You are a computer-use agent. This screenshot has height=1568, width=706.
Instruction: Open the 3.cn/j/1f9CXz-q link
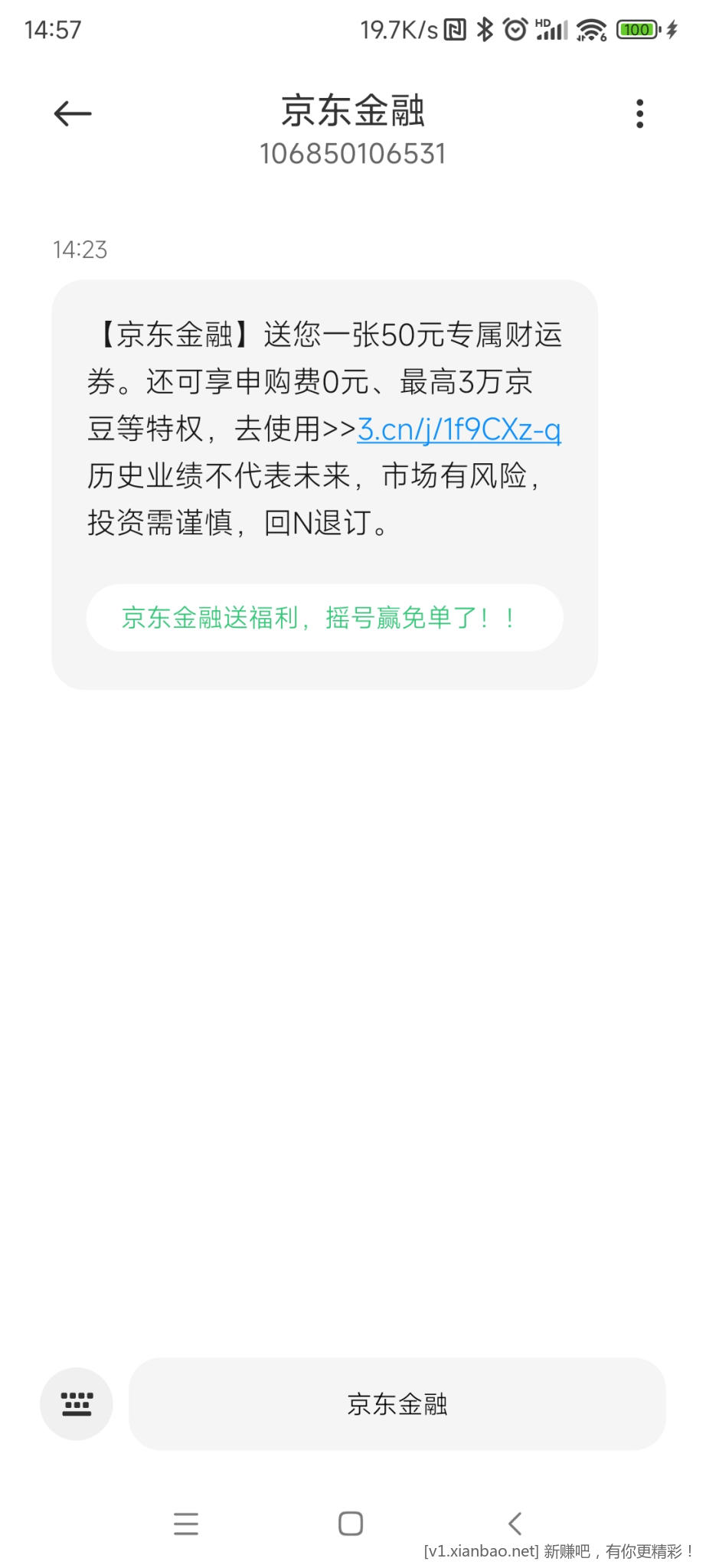pos(459,430)
